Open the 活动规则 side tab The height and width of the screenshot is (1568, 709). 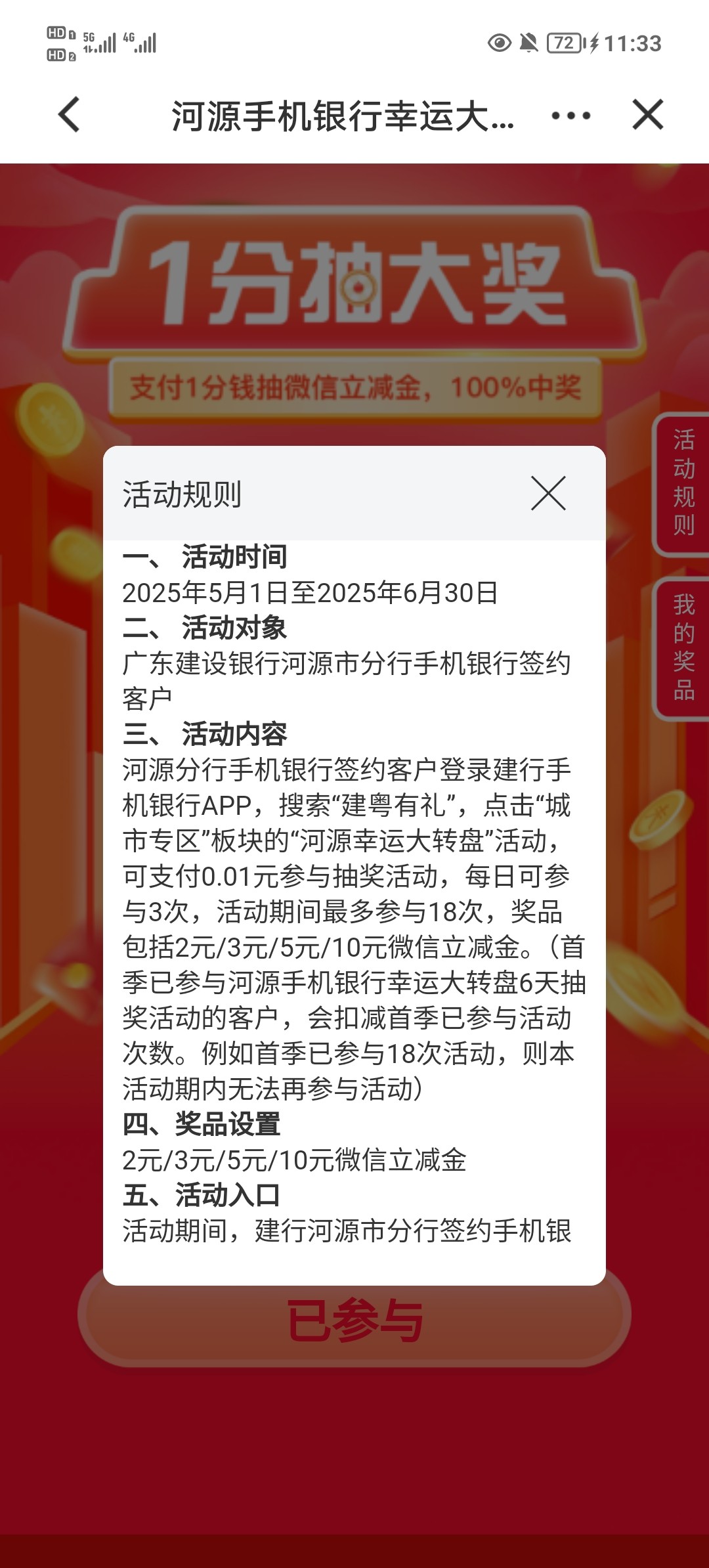tap(683, 484)
